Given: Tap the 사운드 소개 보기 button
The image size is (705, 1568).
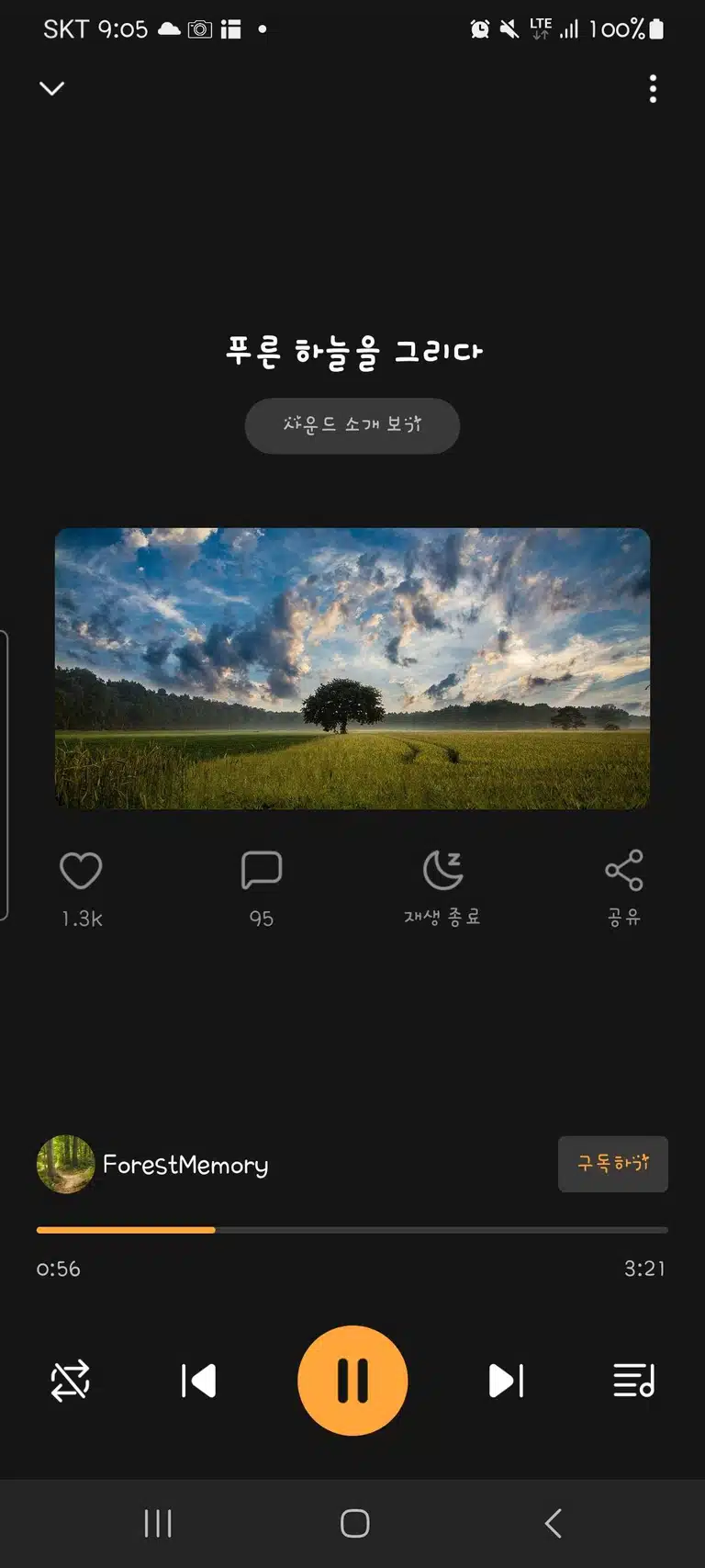Looking at the screenshot, I should 352,425.
